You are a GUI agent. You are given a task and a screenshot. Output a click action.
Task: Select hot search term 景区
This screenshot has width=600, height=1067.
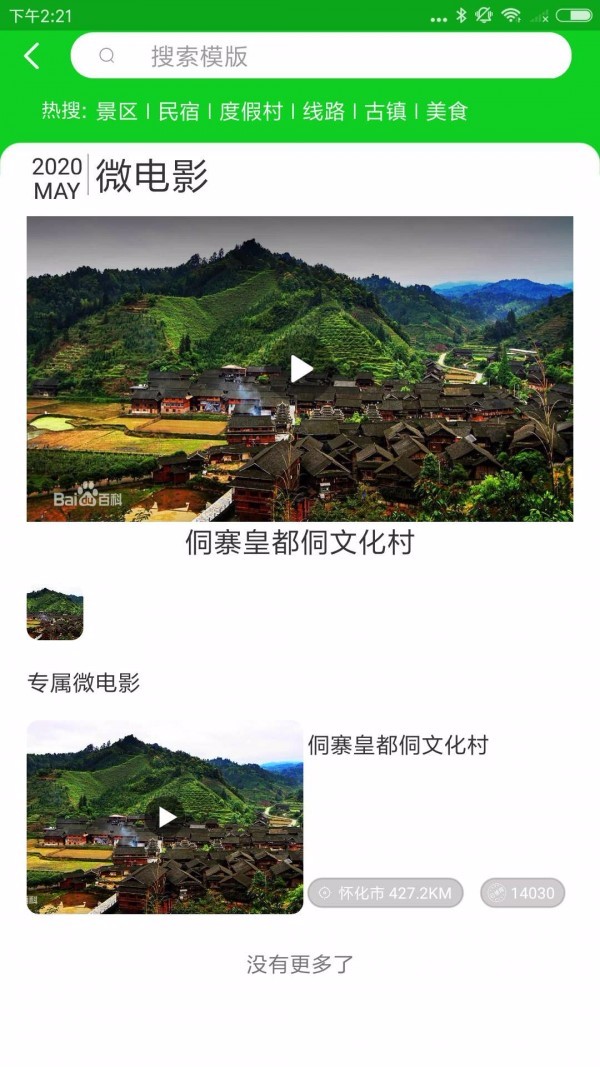pyautogui.click(x=117, y=111)
